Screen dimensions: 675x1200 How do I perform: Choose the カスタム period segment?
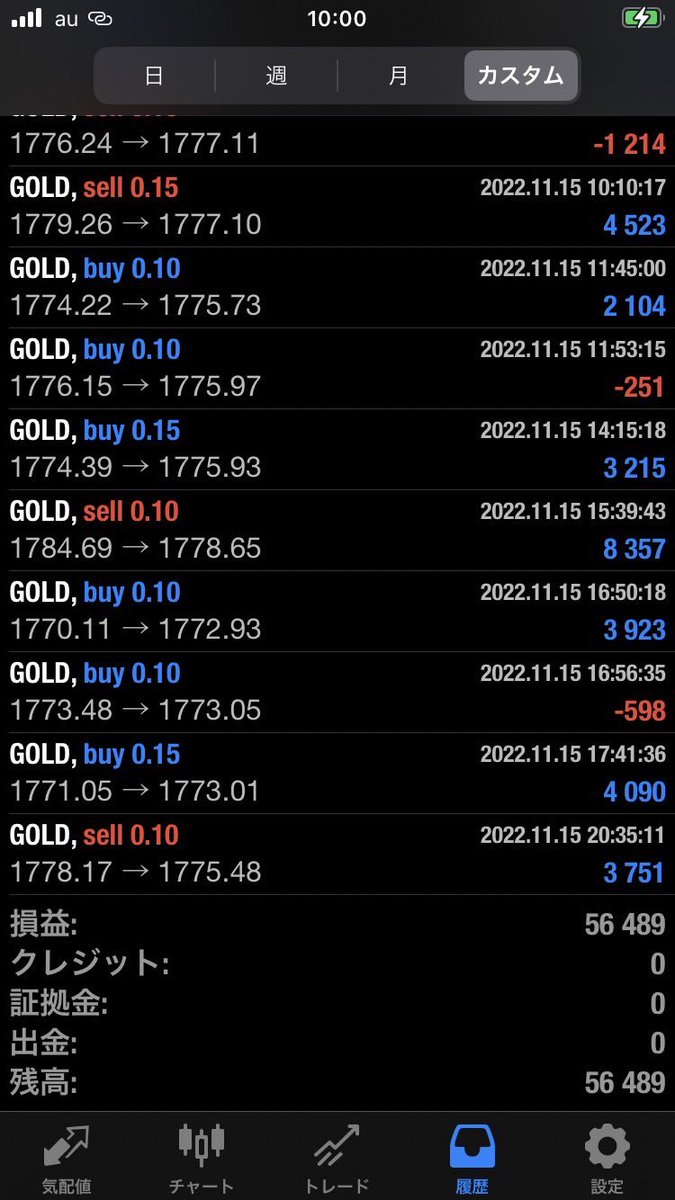[x=520, y=76]
